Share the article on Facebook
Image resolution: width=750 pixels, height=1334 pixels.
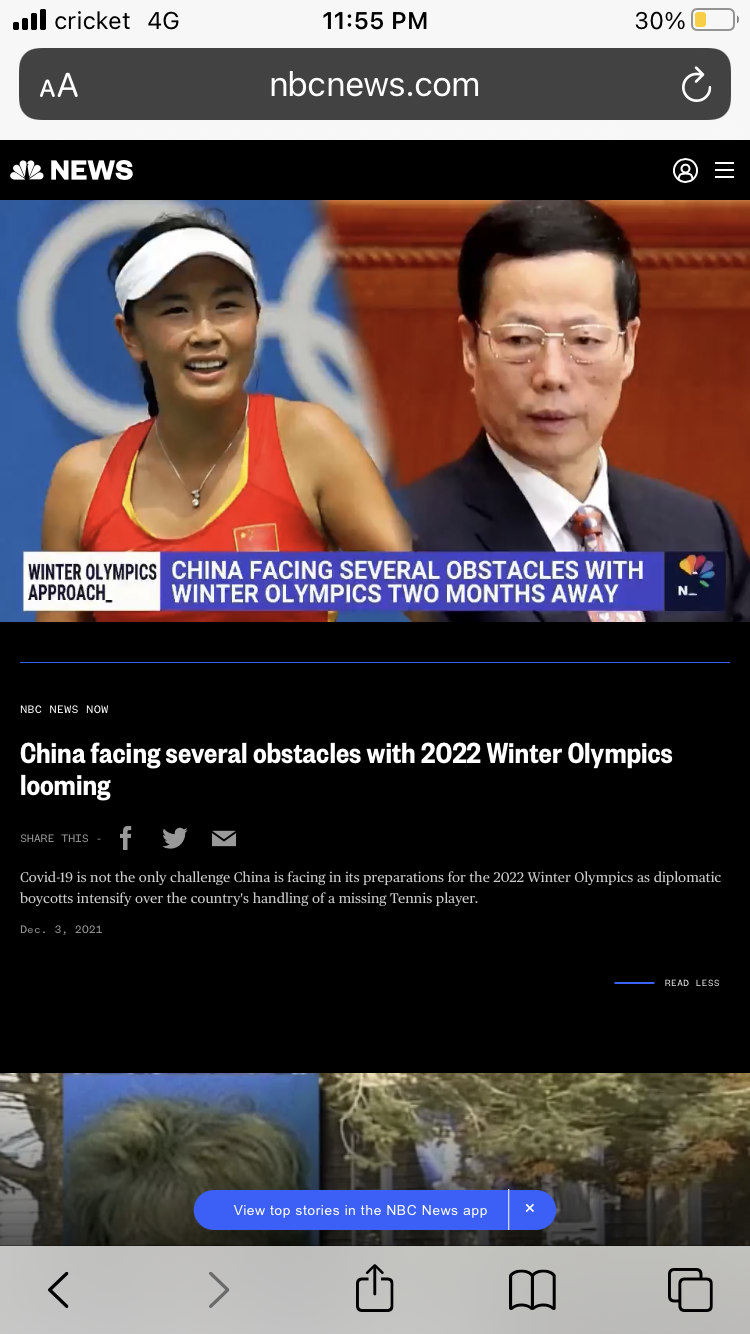(126, 838)
